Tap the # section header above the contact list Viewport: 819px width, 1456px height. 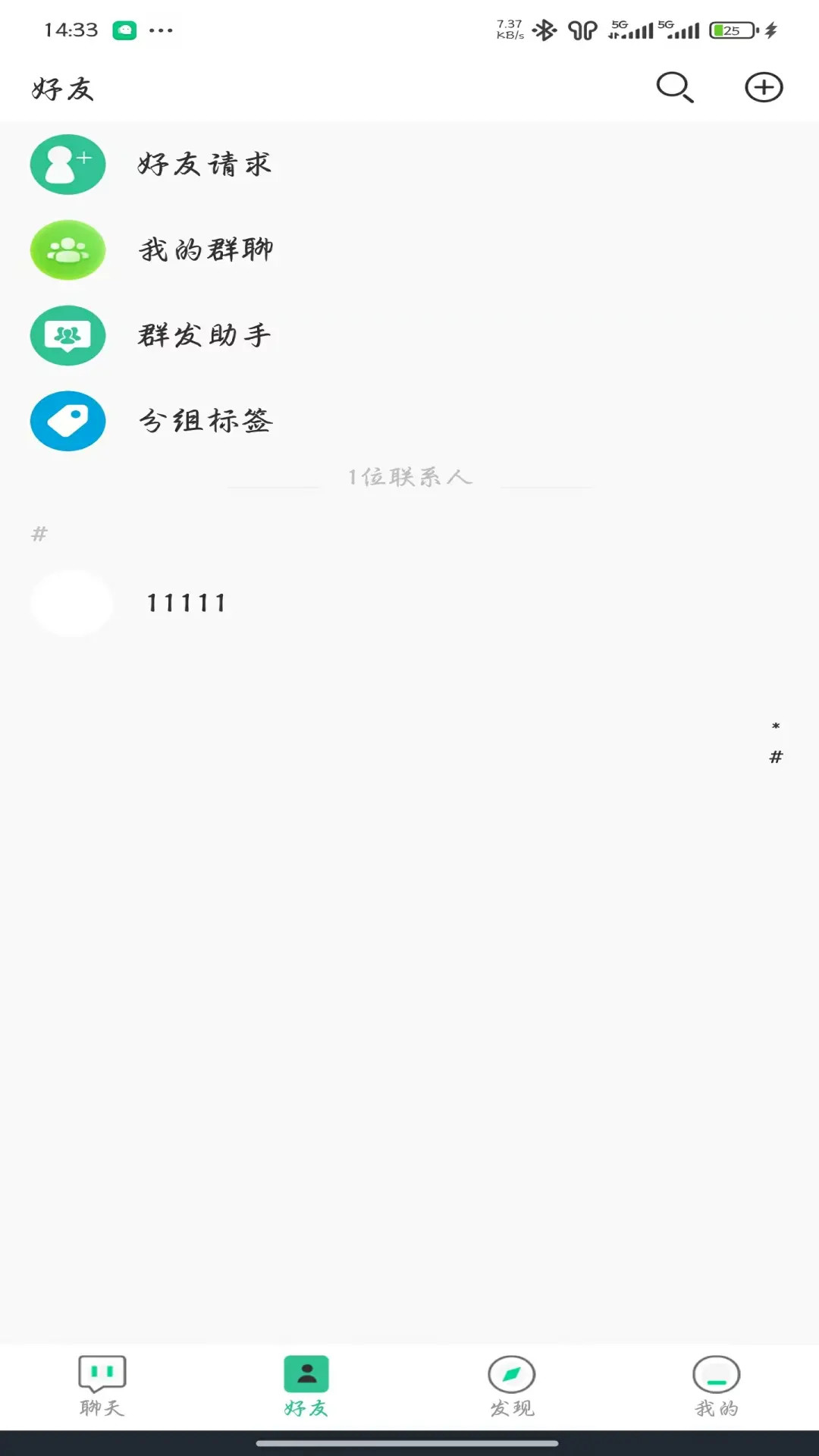[38, 533]
